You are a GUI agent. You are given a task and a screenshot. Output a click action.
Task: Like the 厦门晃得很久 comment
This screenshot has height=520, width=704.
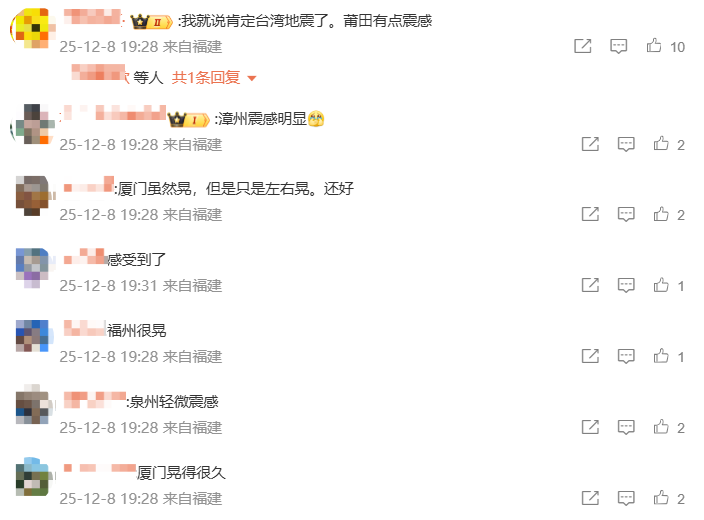(661, 498)
